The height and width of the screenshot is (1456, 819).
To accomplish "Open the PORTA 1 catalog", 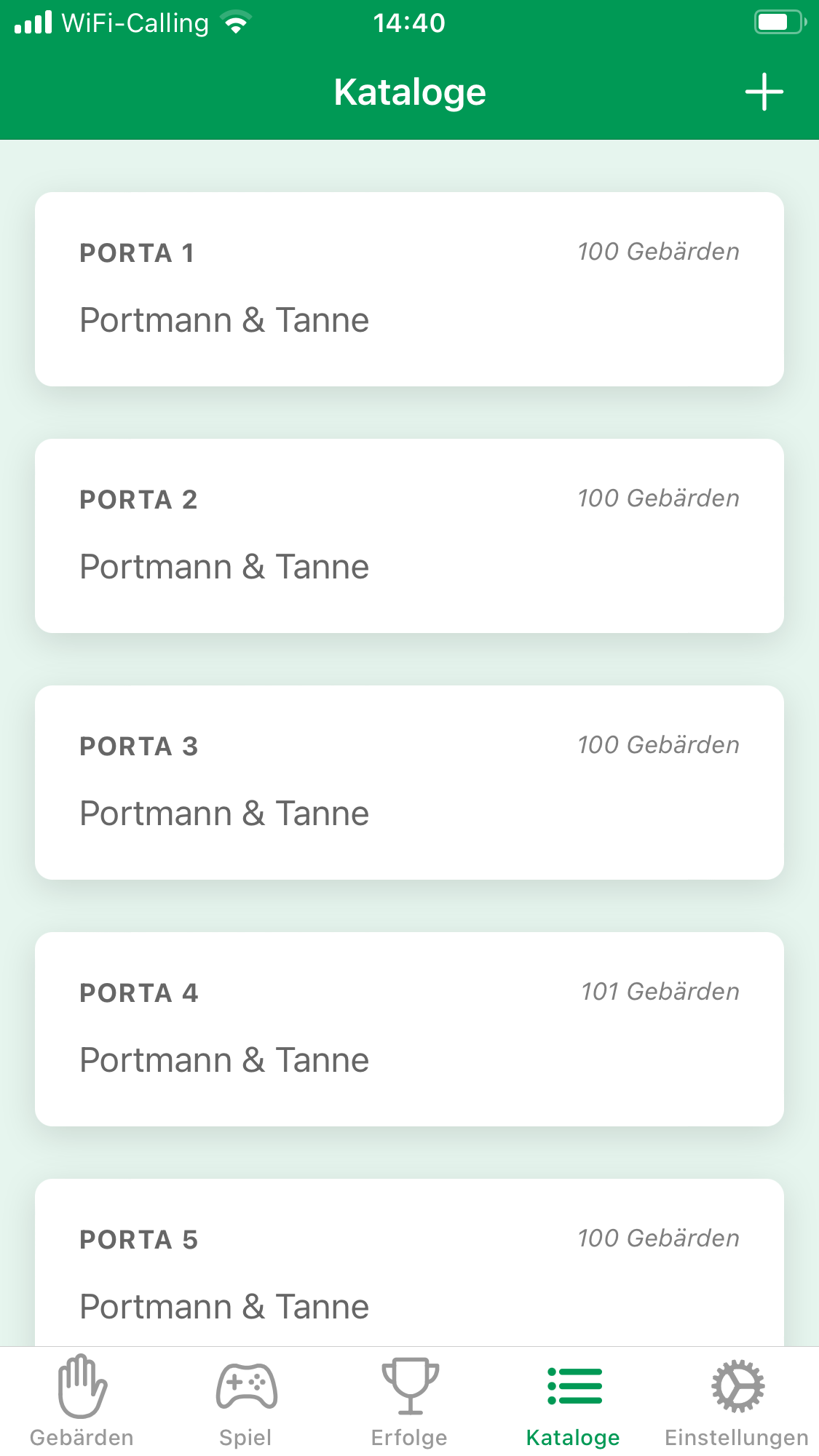I will (409, 287).
